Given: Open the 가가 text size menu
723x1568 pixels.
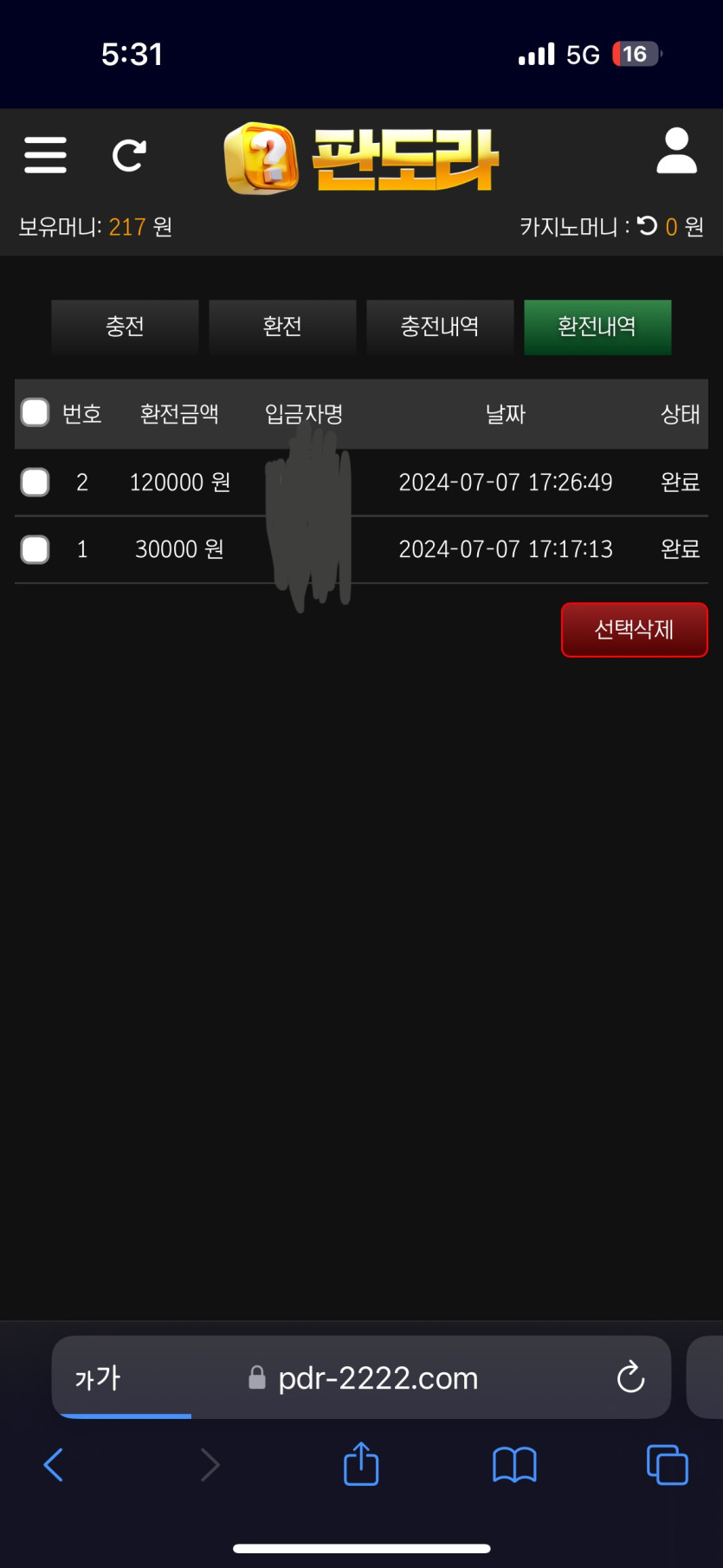Looking at the screenshot, I should tap(98, 1377).
